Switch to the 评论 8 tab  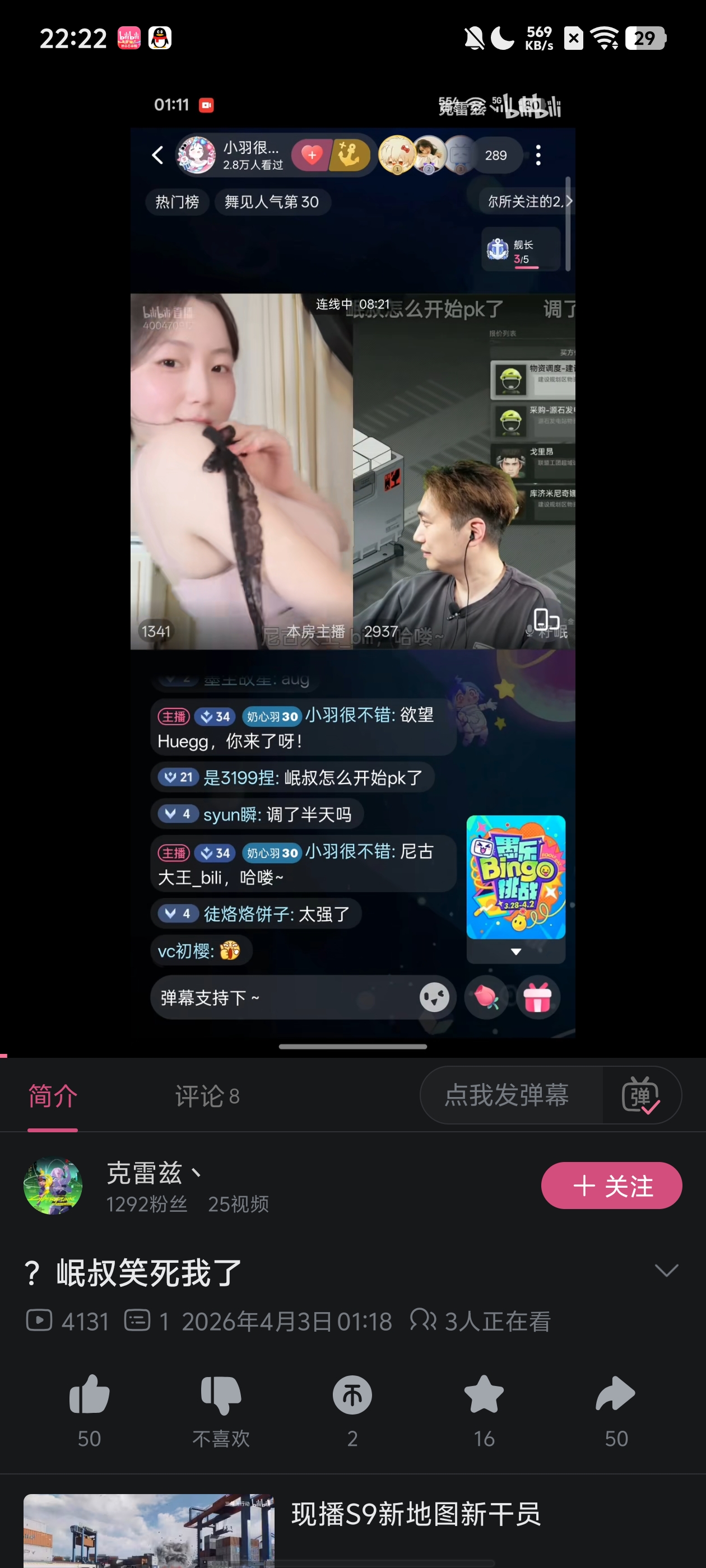207,1096
